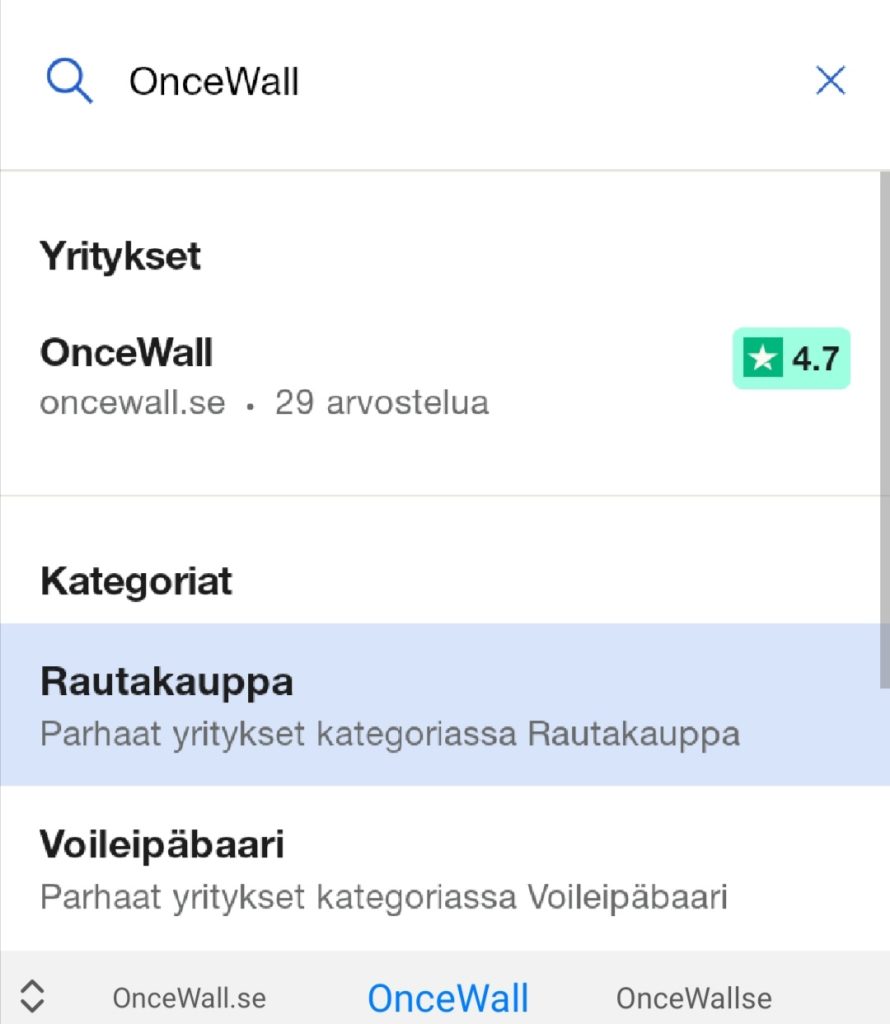Viewport: 890px width, 1024px height.
Task: Expand the keyboard suggestions arrows
Action: pos(33,996)
